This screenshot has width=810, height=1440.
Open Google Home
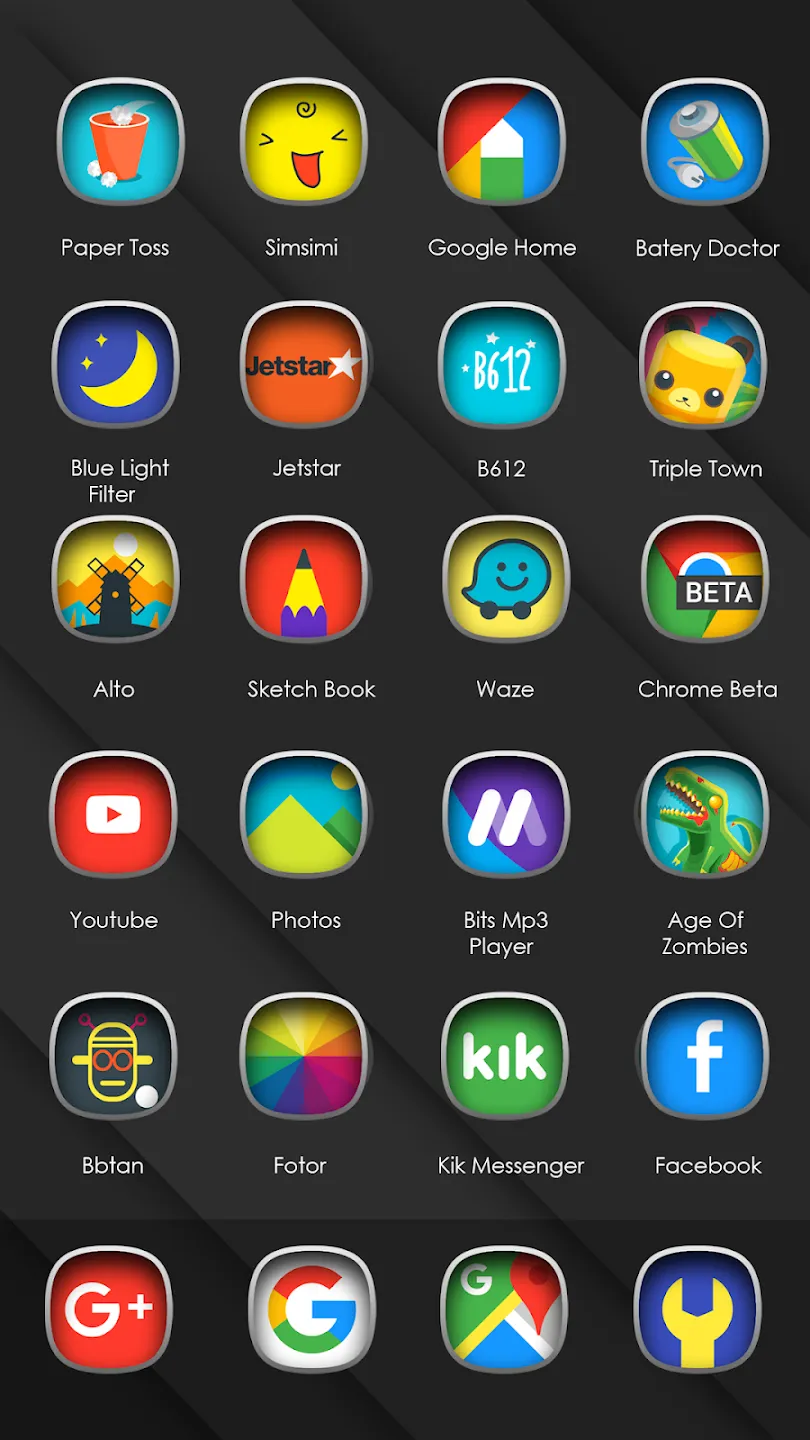pos(502,142)
